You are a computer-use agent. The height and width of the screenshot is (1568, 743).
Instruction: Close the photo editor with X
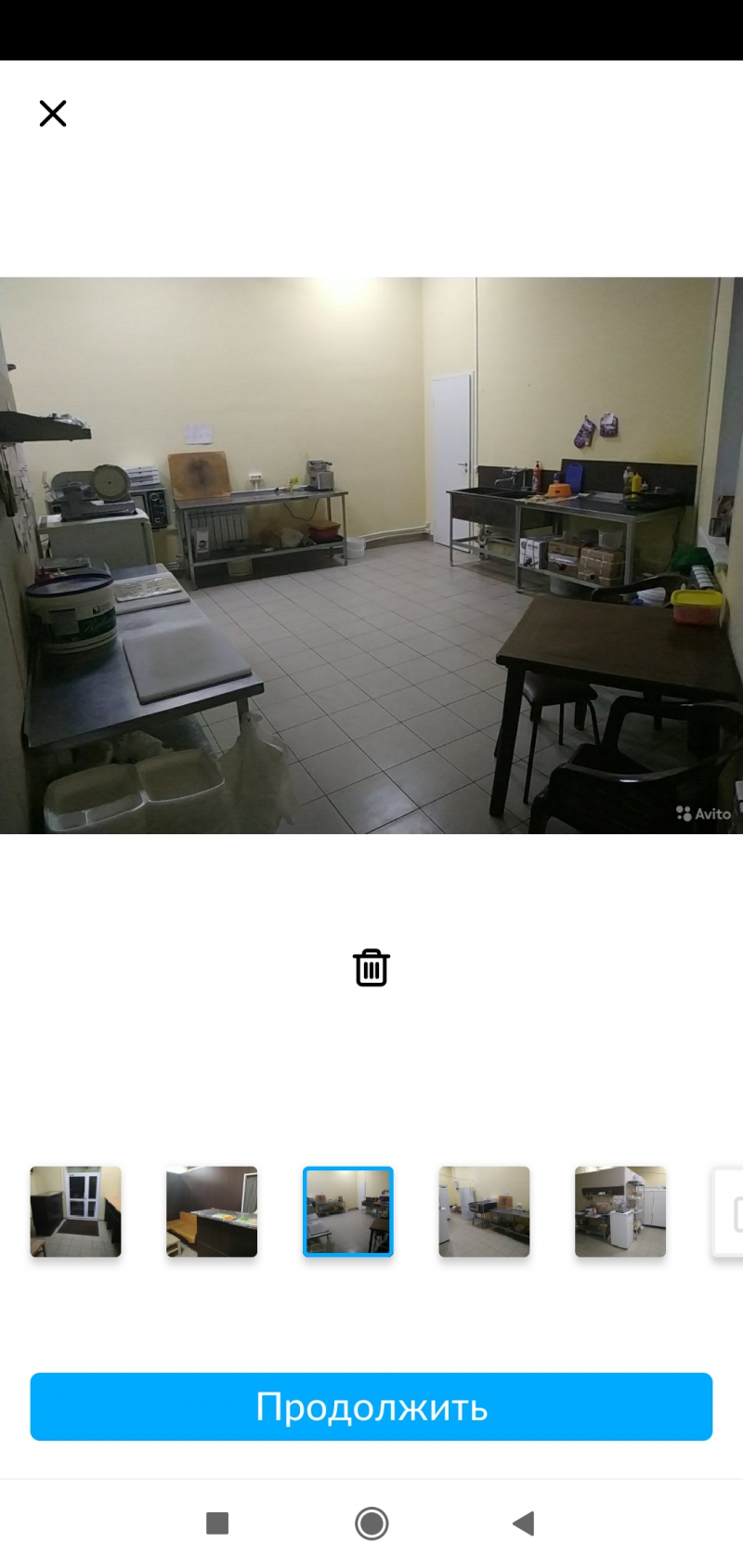tap(53, 113)
